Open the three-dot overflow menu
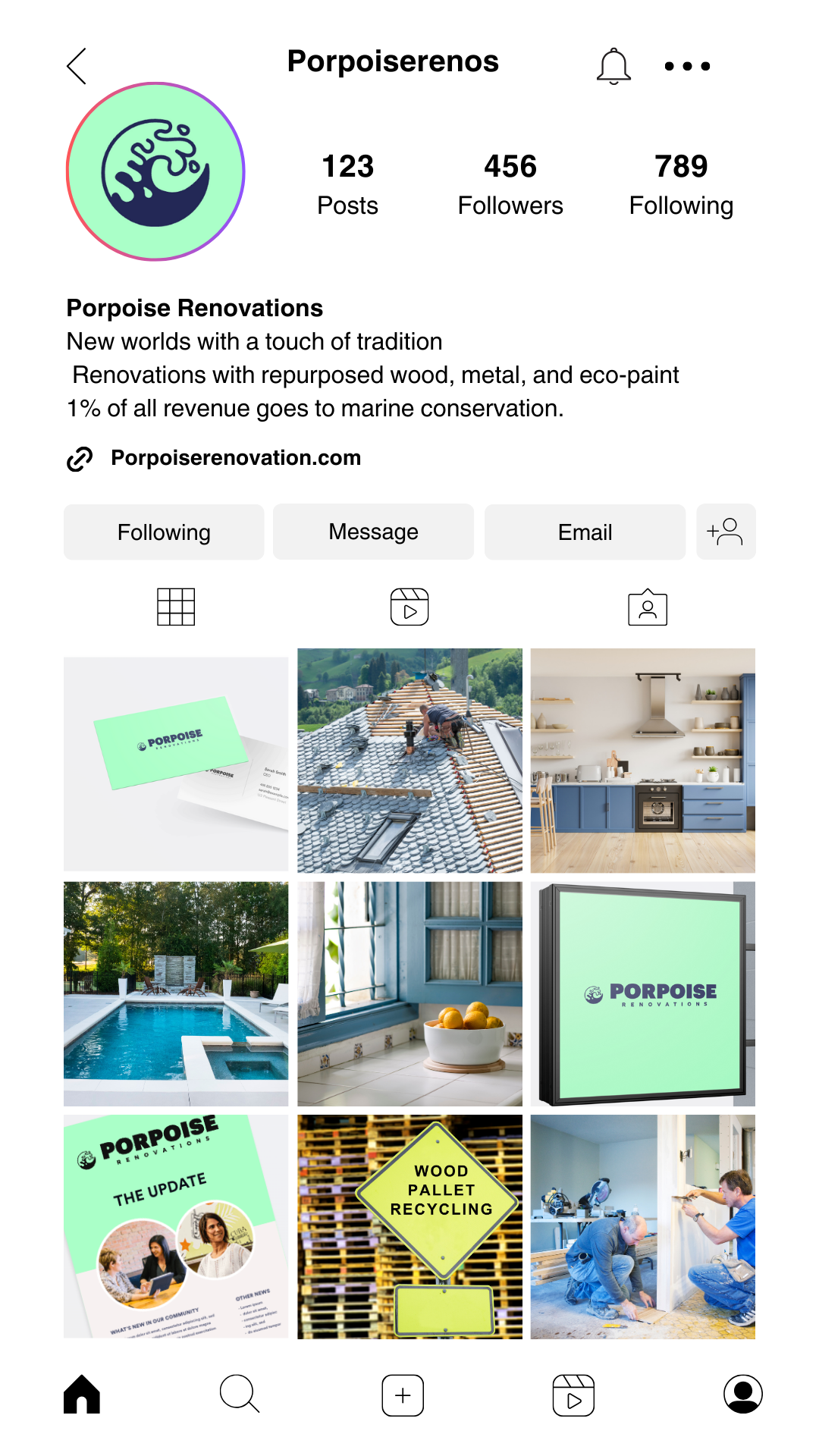Screen dimensions: 819x1456 coord(687,66)
